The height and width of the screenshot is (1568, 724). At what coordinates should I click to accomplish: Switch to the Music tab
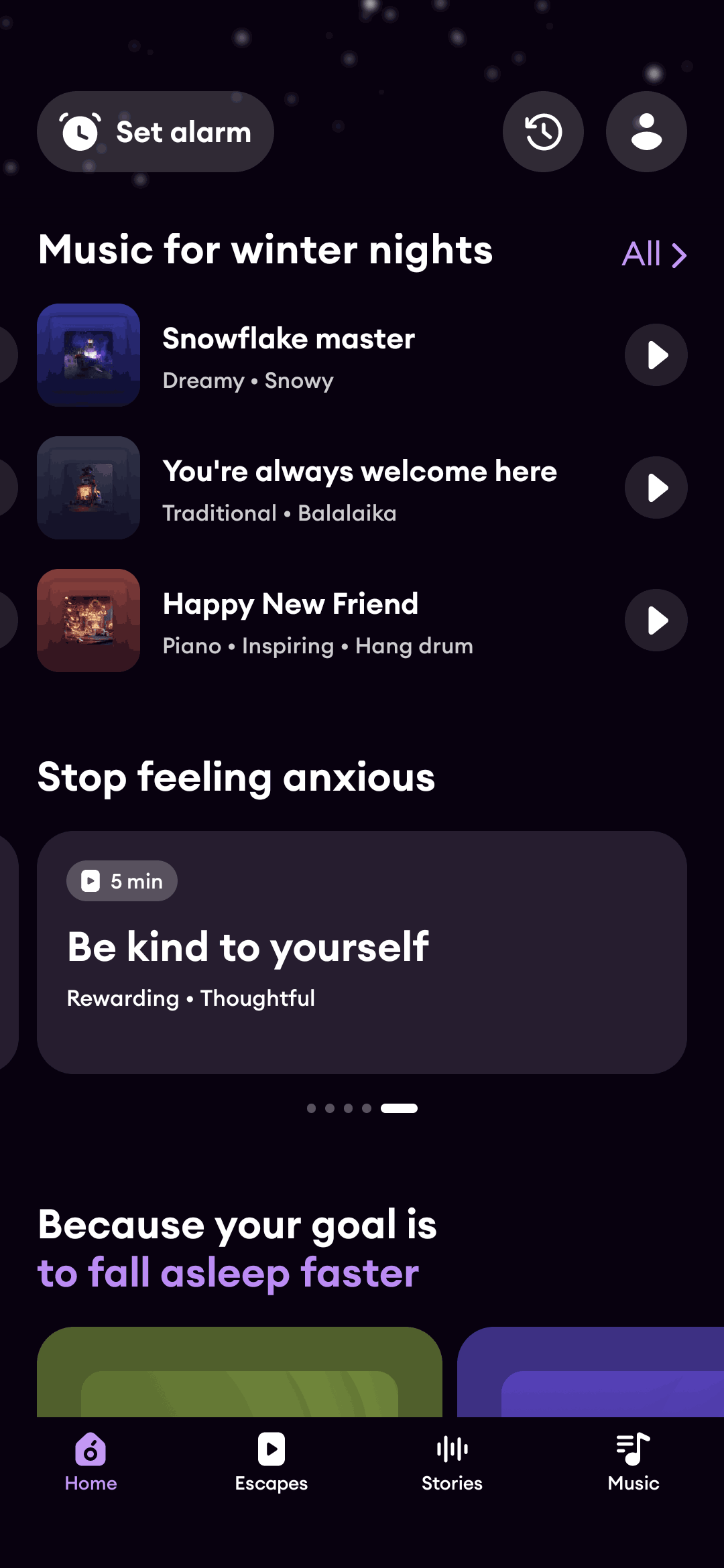coord(633,1462)
